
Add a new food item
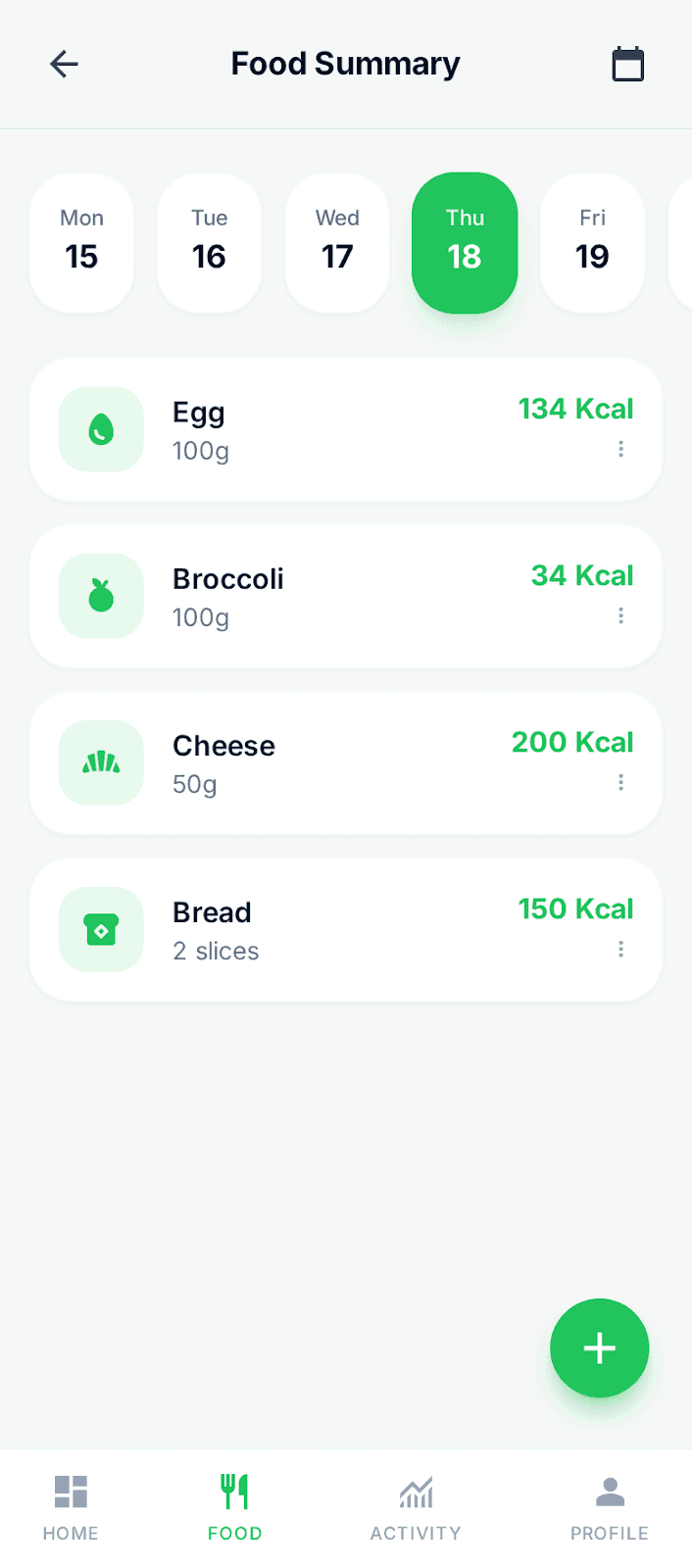[x=599, y=1348]
